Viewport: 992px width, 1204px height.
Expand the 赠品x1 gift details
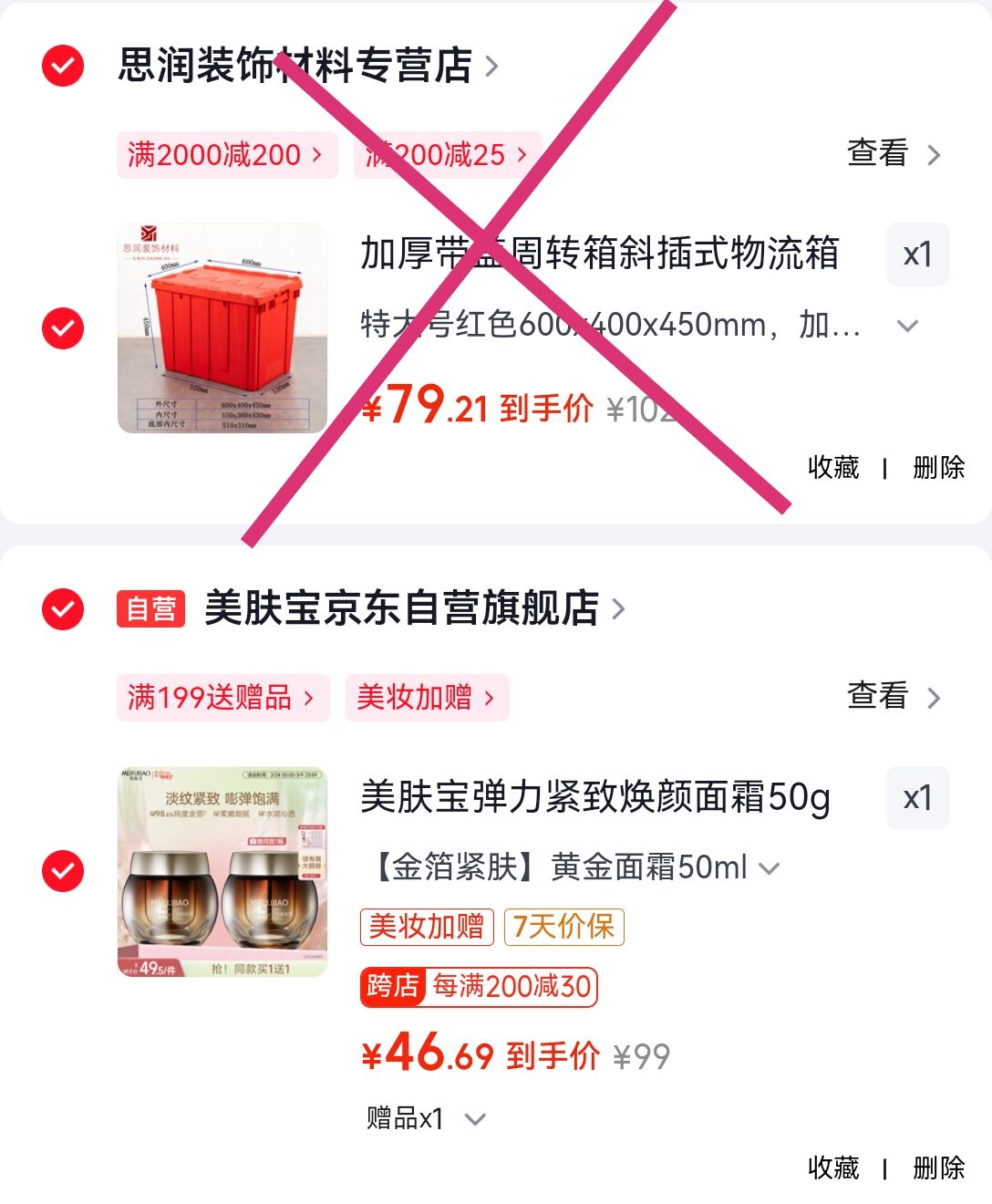(475, 1119)
